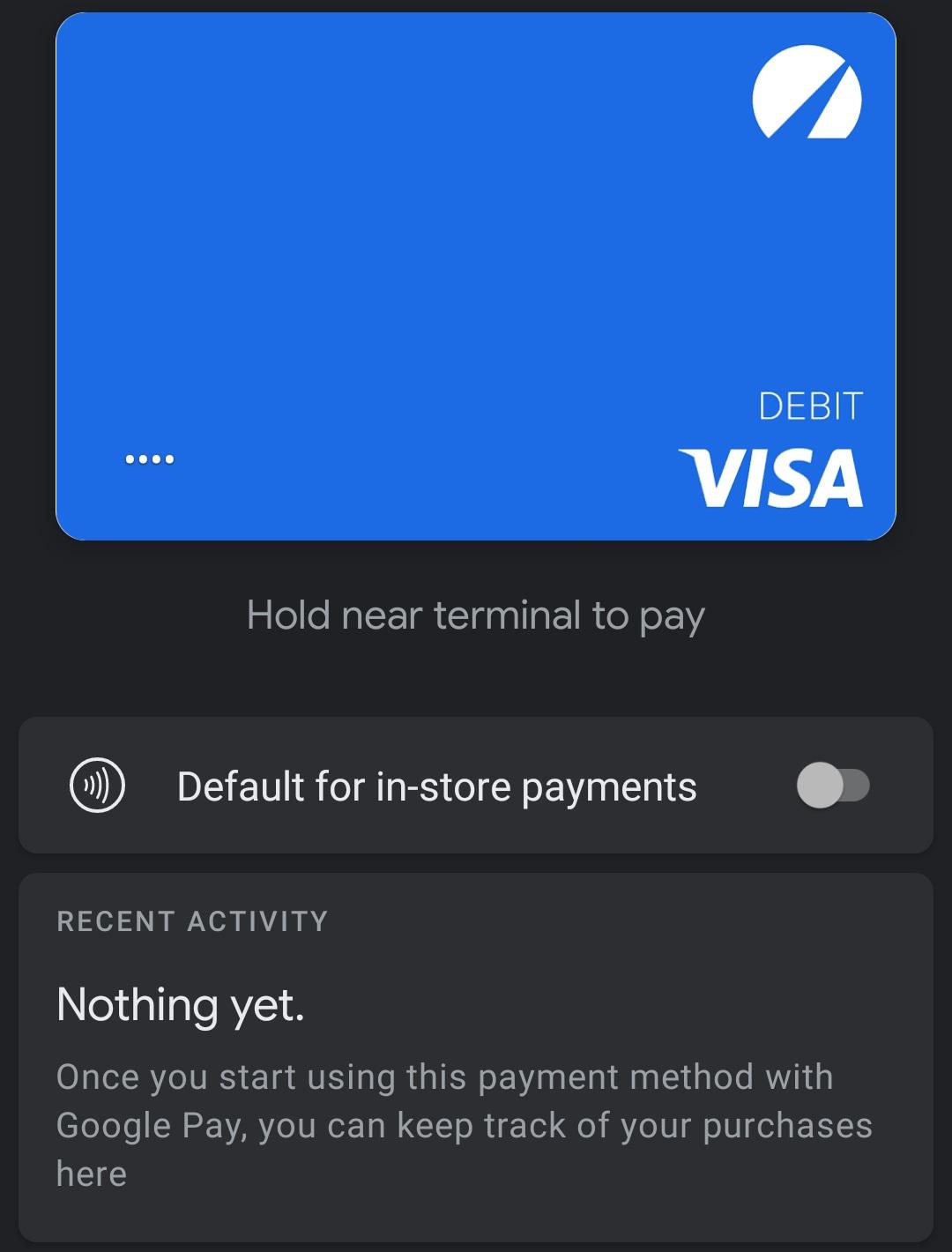This screenshot has width=952, height=1252.
Task: Toggle the in-store payments switch on
Action: coord(832,786)
